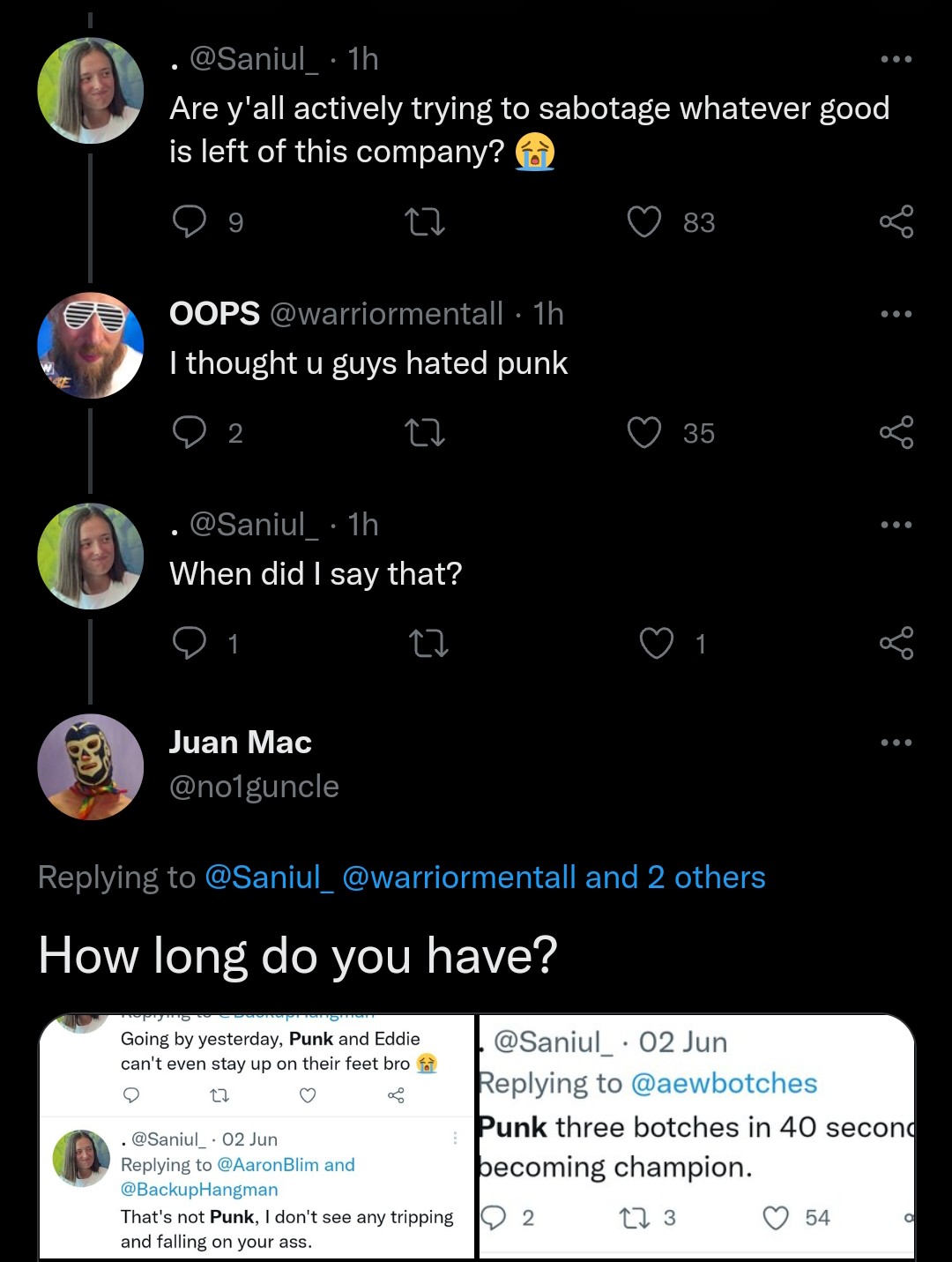Retweet OOPS's 'hated punk' tweet
This screenshot has height=1262, width=952.
click(424, 433)
